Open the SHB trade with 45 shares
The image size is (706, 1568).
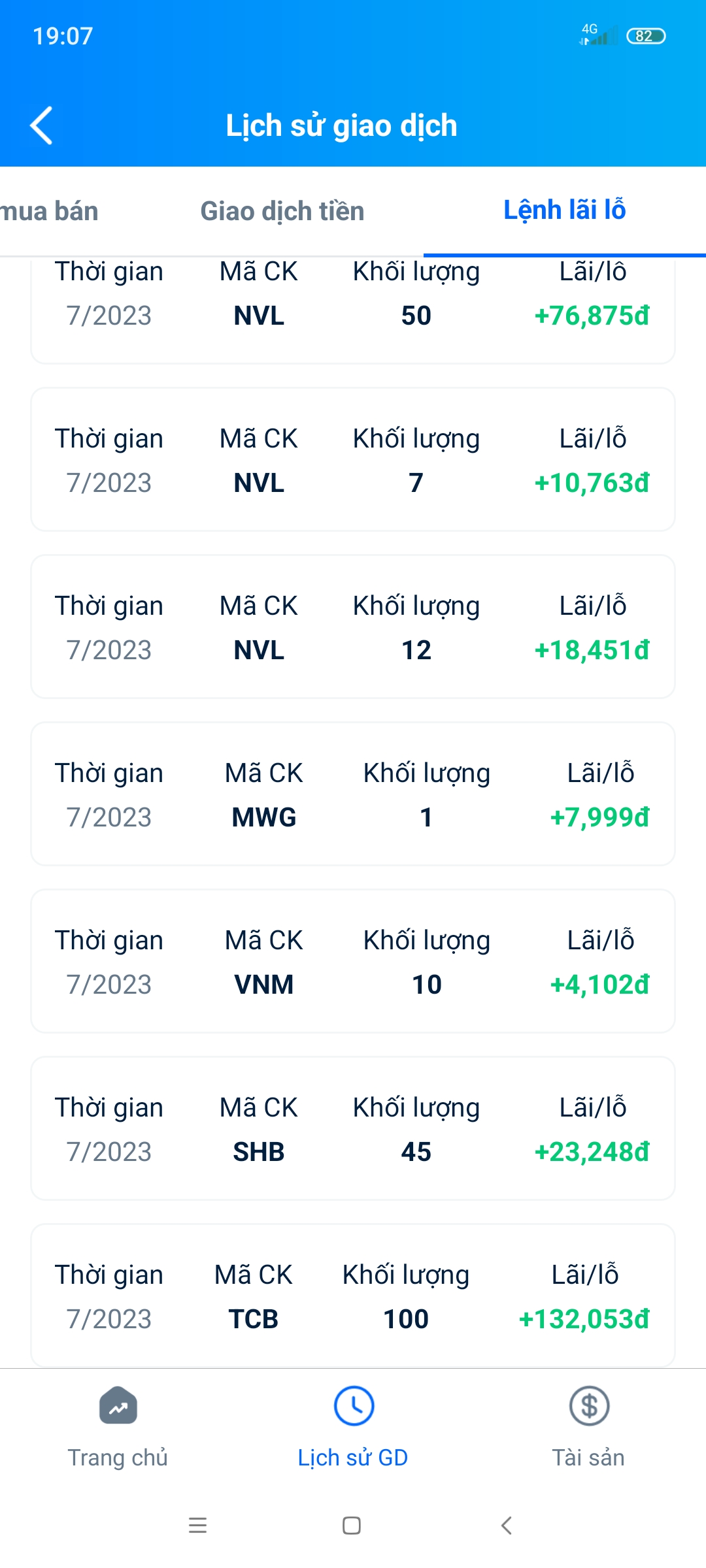[x=353, y=1128]
